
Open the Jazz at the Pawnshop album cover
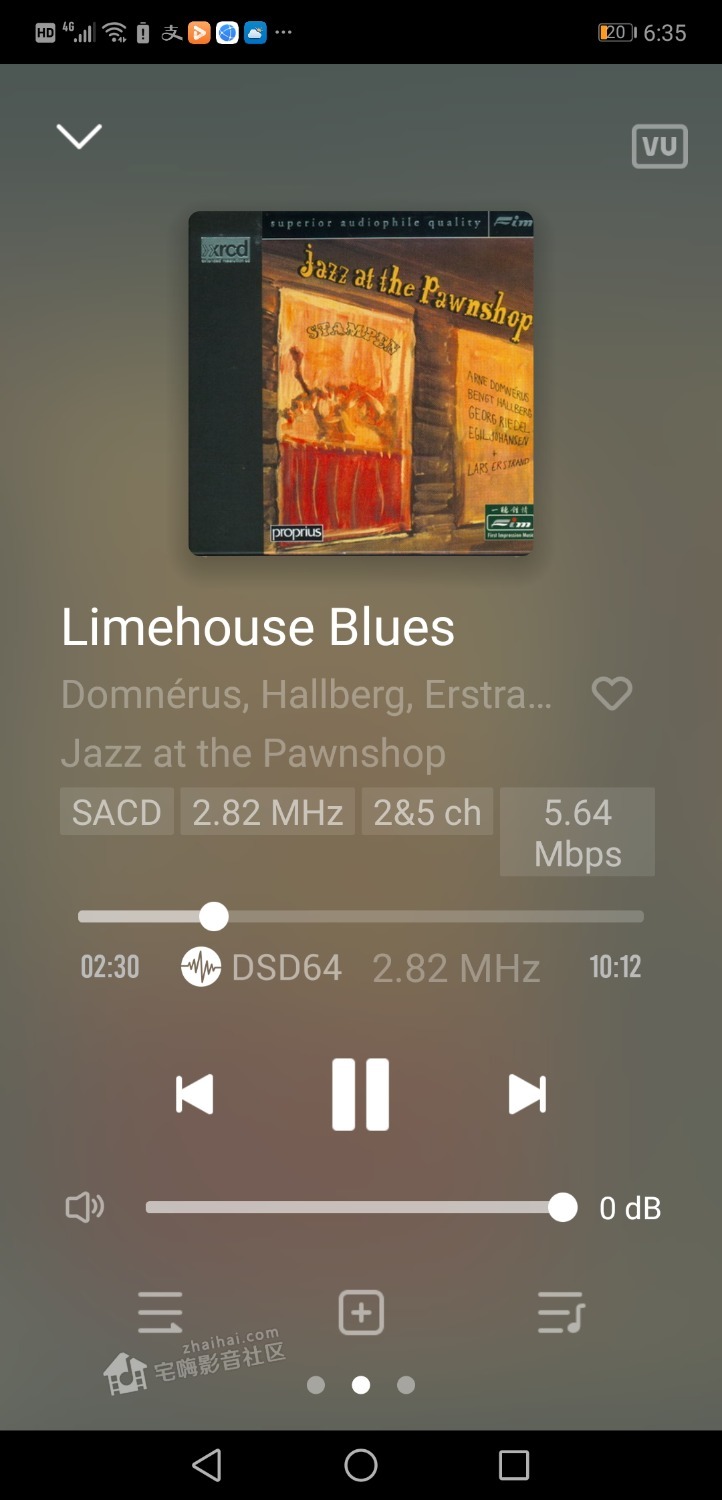coord(361,383)
